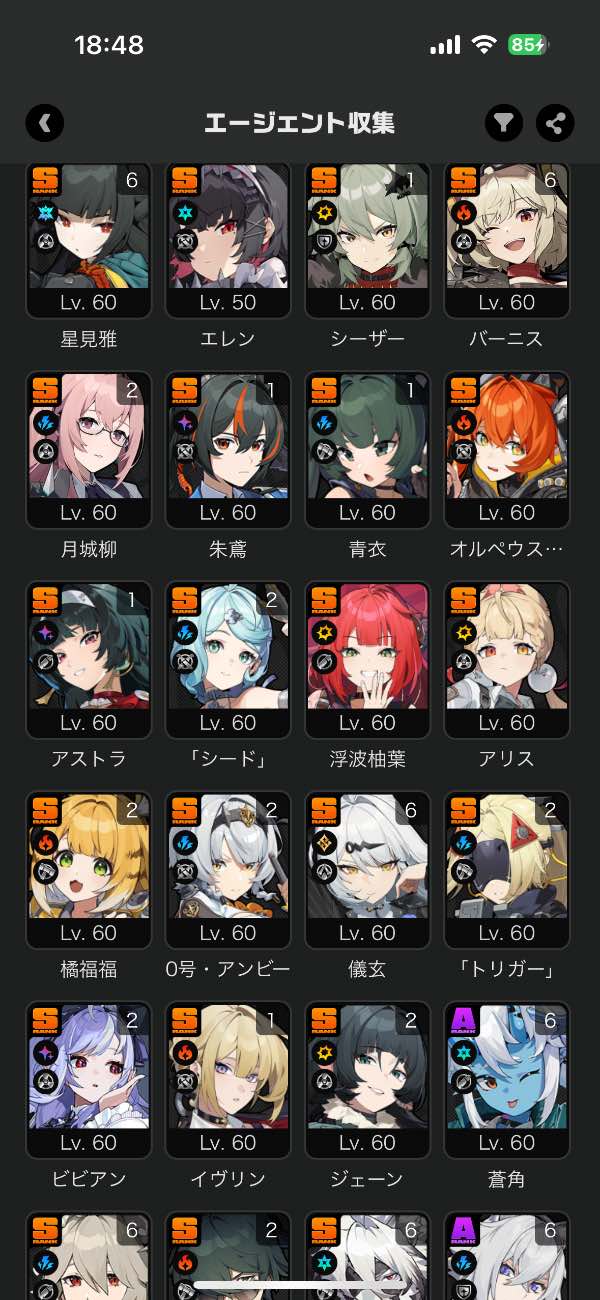Share the agent collection
The height and width of the screenshot is (1300, 600).
[x=555, y=123]
